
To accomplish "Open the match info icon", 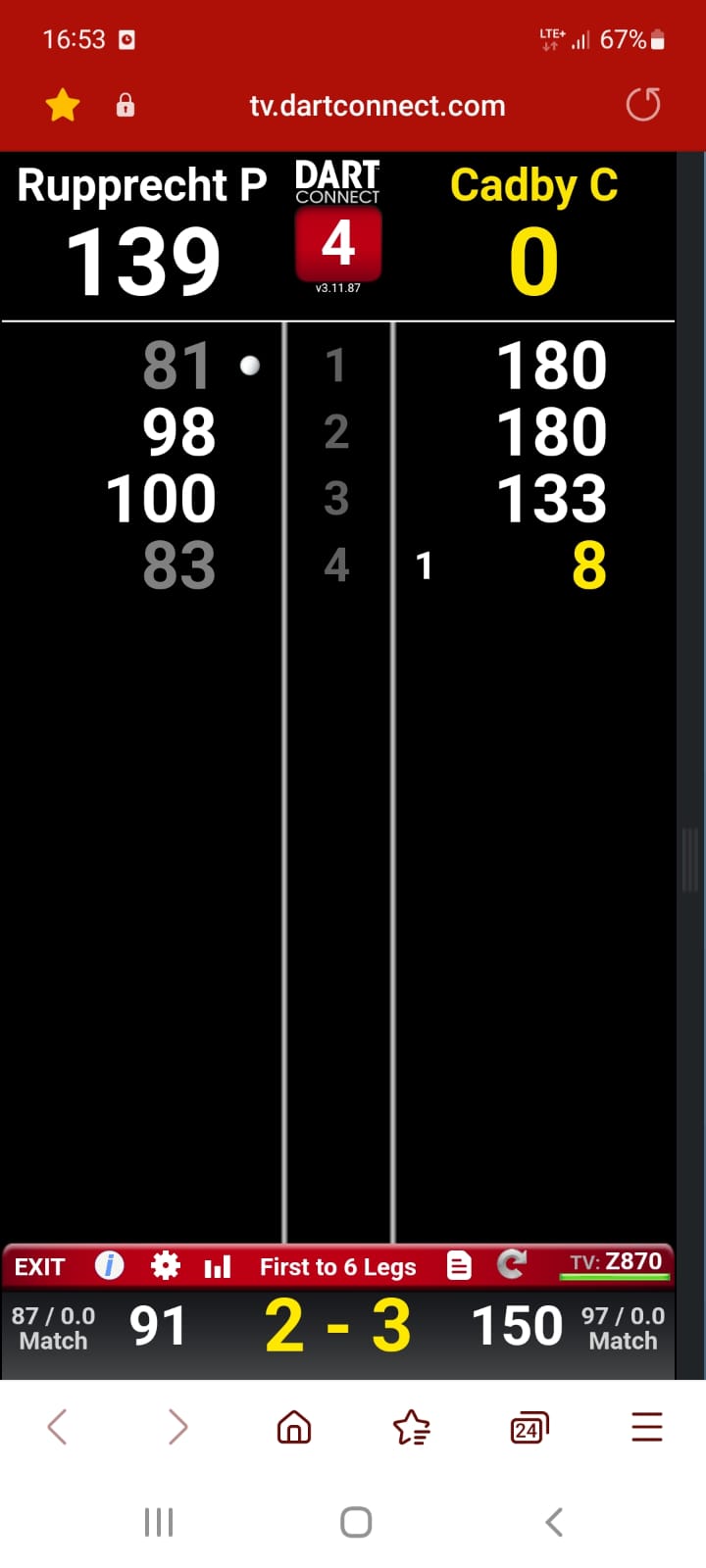I will pos(109,1266).
